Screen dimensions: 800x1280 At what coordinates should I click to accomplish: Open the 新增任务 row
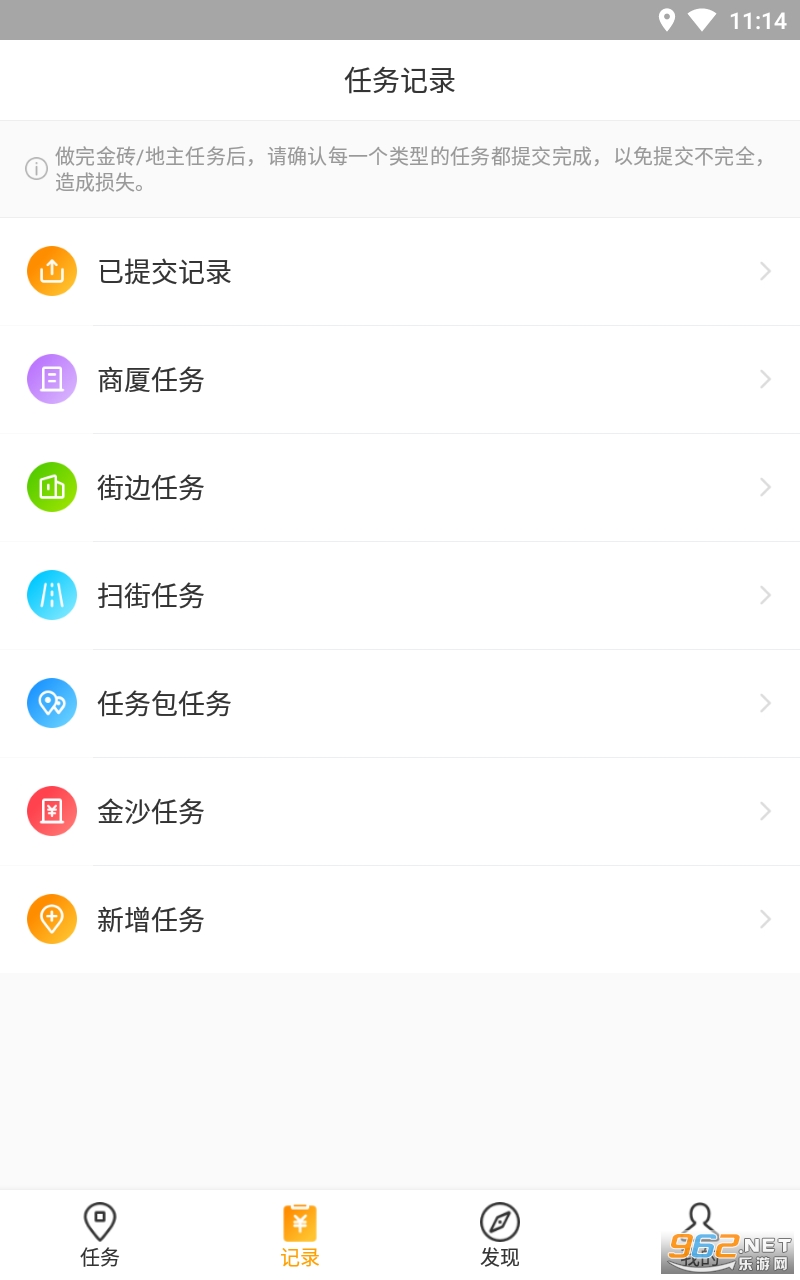[400, 920]
